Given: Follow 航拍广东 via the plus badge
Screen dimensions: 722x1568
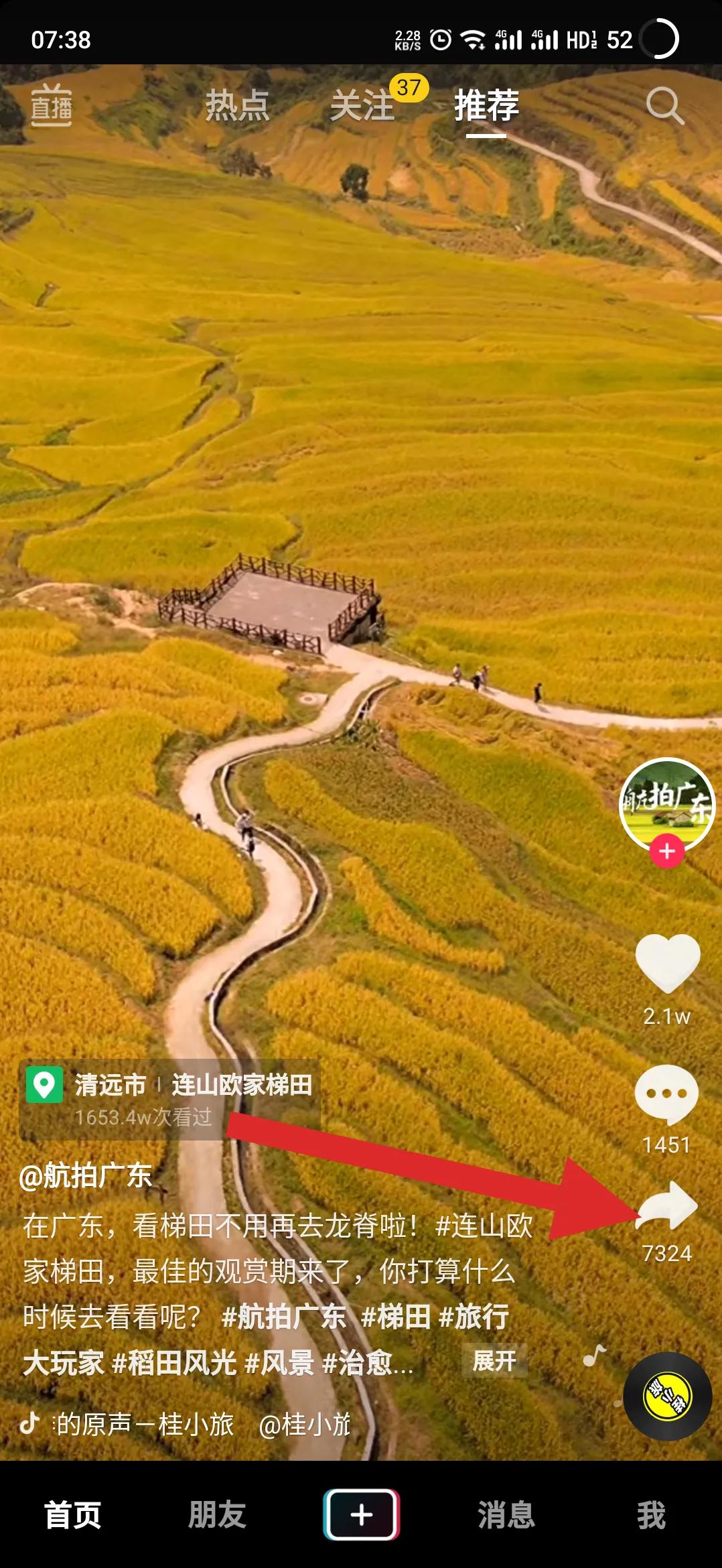Looking at the screenshot, I should pyautogui.click(x=666, y=851).
